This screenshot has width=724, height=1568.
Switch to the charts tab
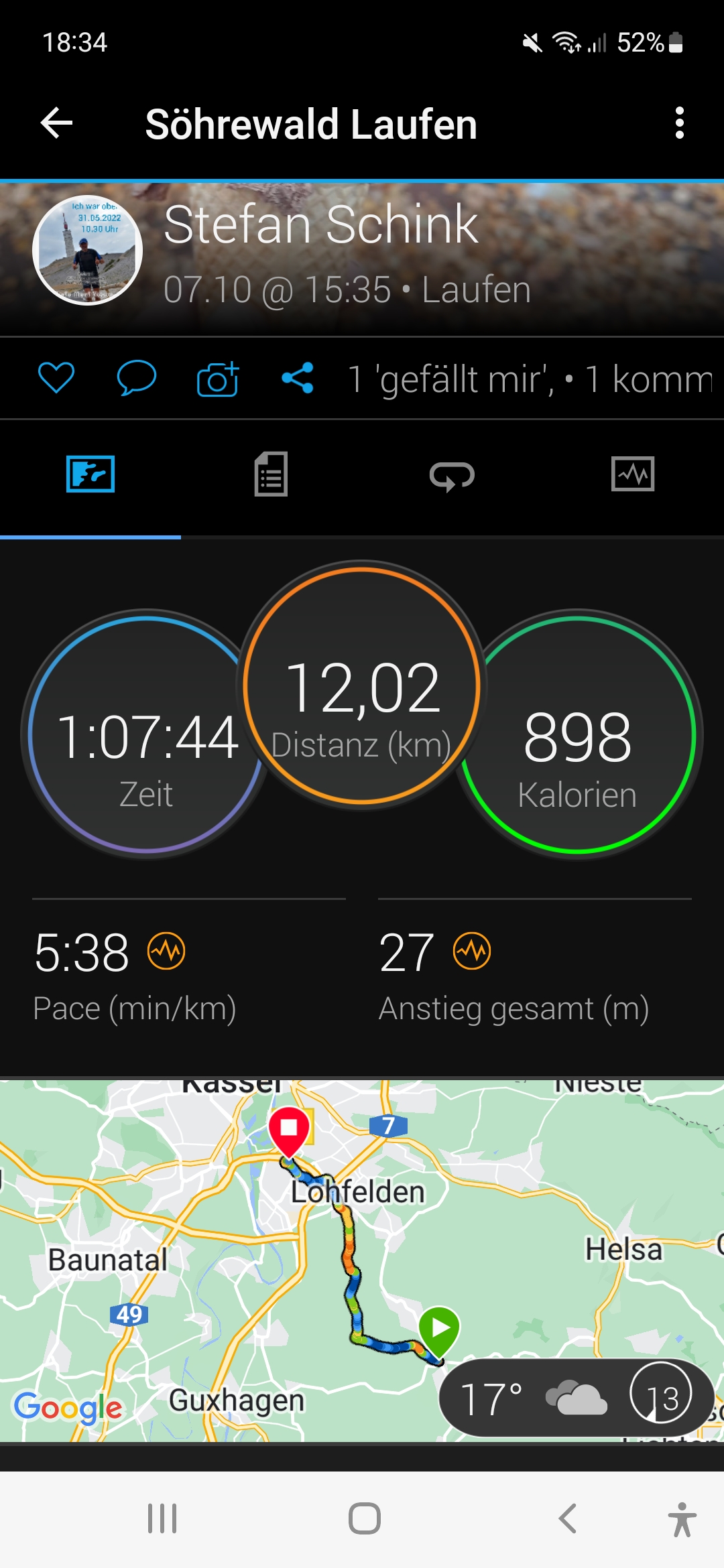coord(633,474)
